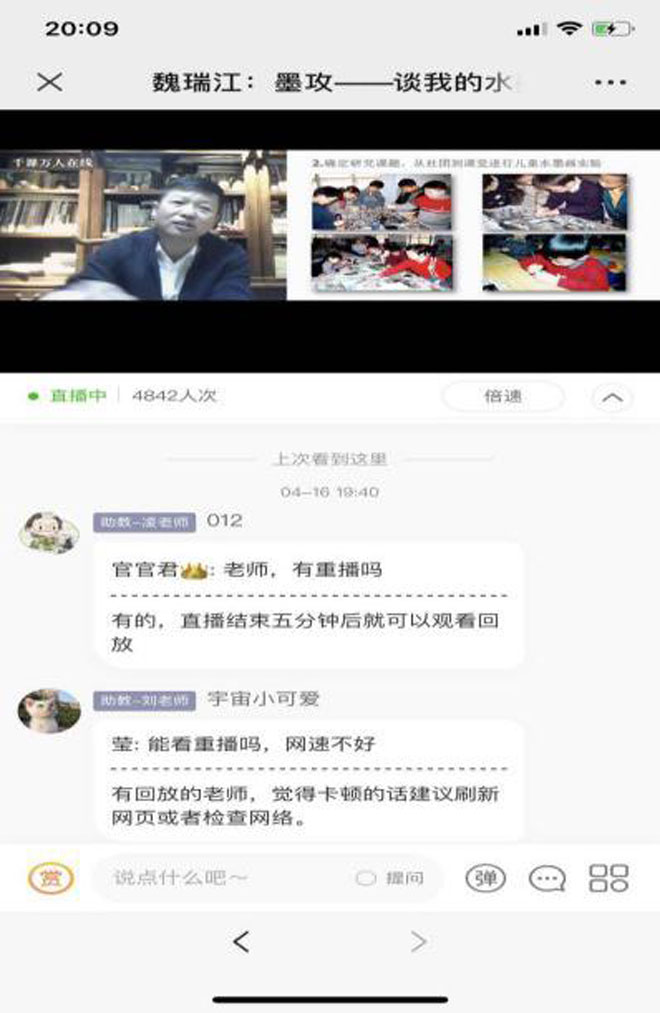The width and height of the screenshot is (660, 1013).
Task: Close the live stream page
Action: coord(49,82)
